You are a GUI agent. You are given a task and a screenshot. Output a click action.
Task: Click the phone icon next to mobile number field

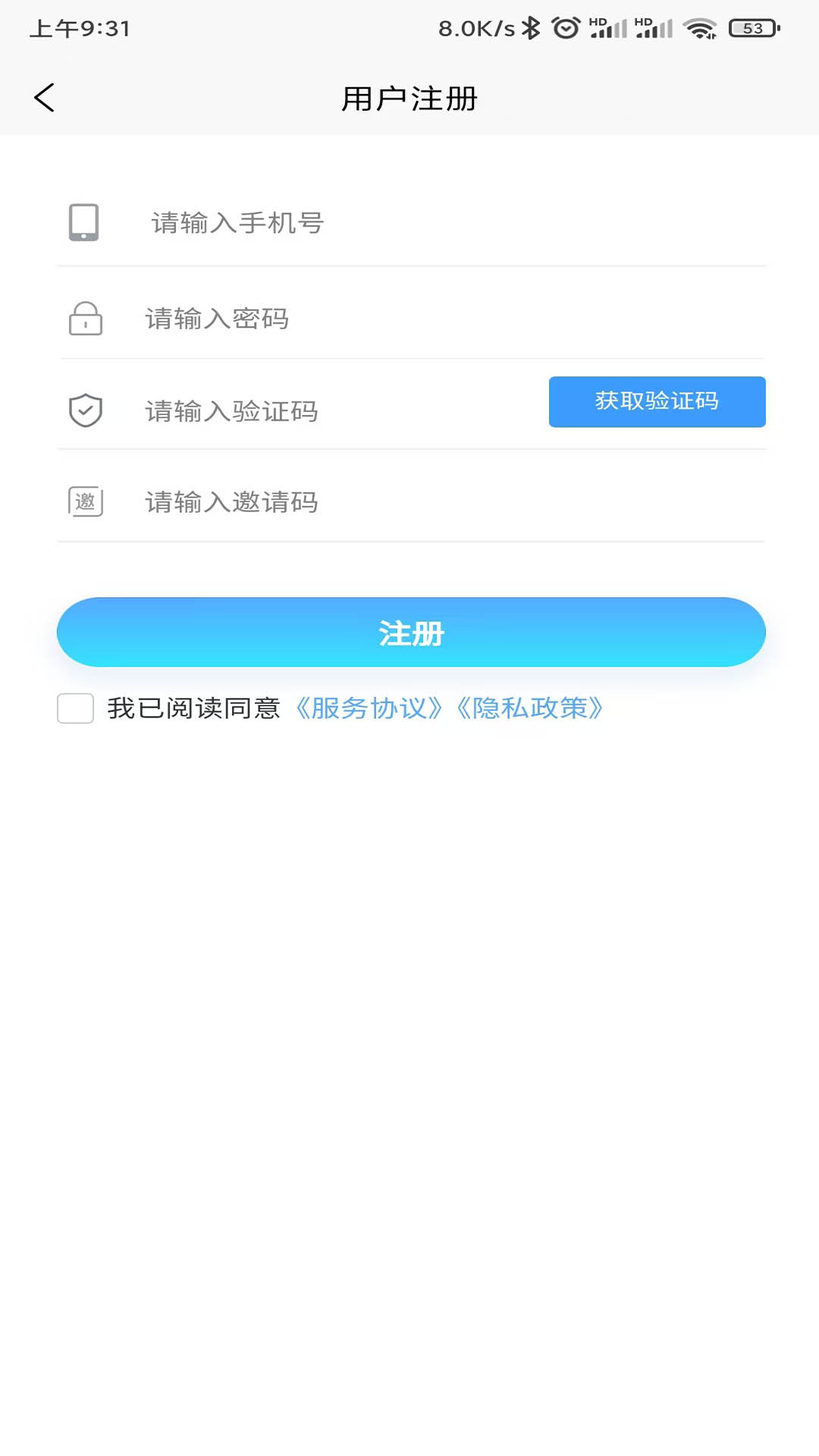coord(83,222)
